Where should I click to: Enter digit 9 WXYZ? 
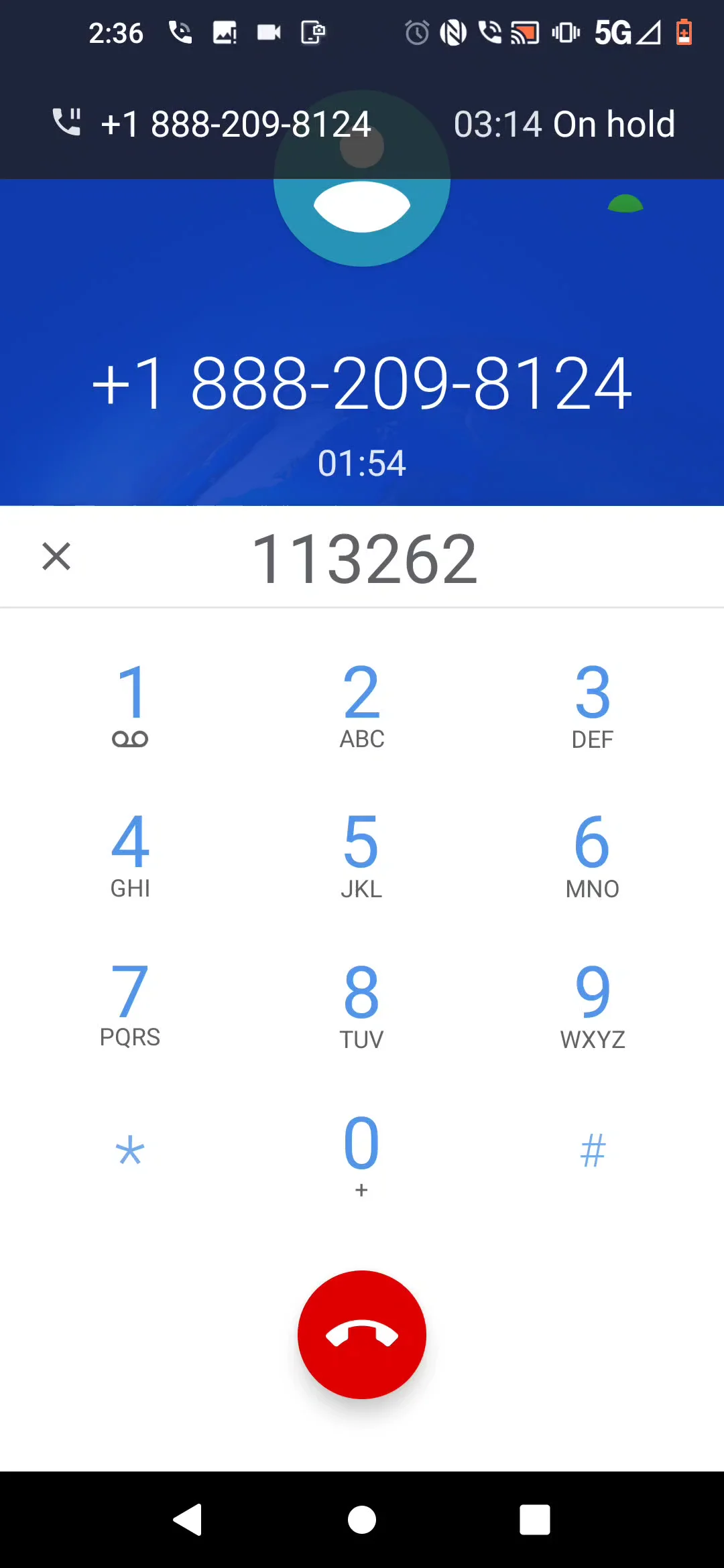coord(593,1004)
